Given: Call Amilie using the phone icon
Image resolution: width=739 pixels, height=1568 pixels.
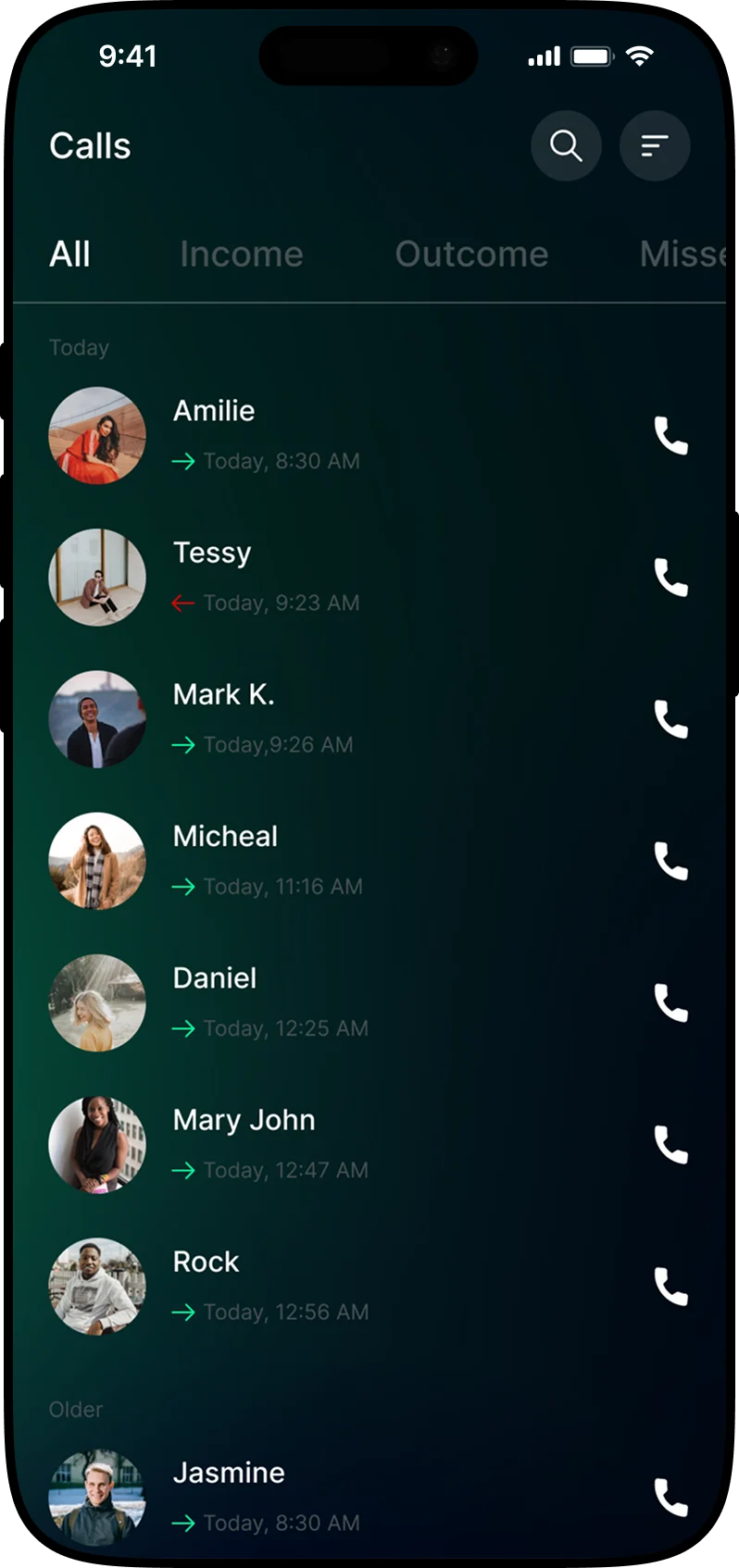Looking at the screenshot, I should click(x=671, y=435).
